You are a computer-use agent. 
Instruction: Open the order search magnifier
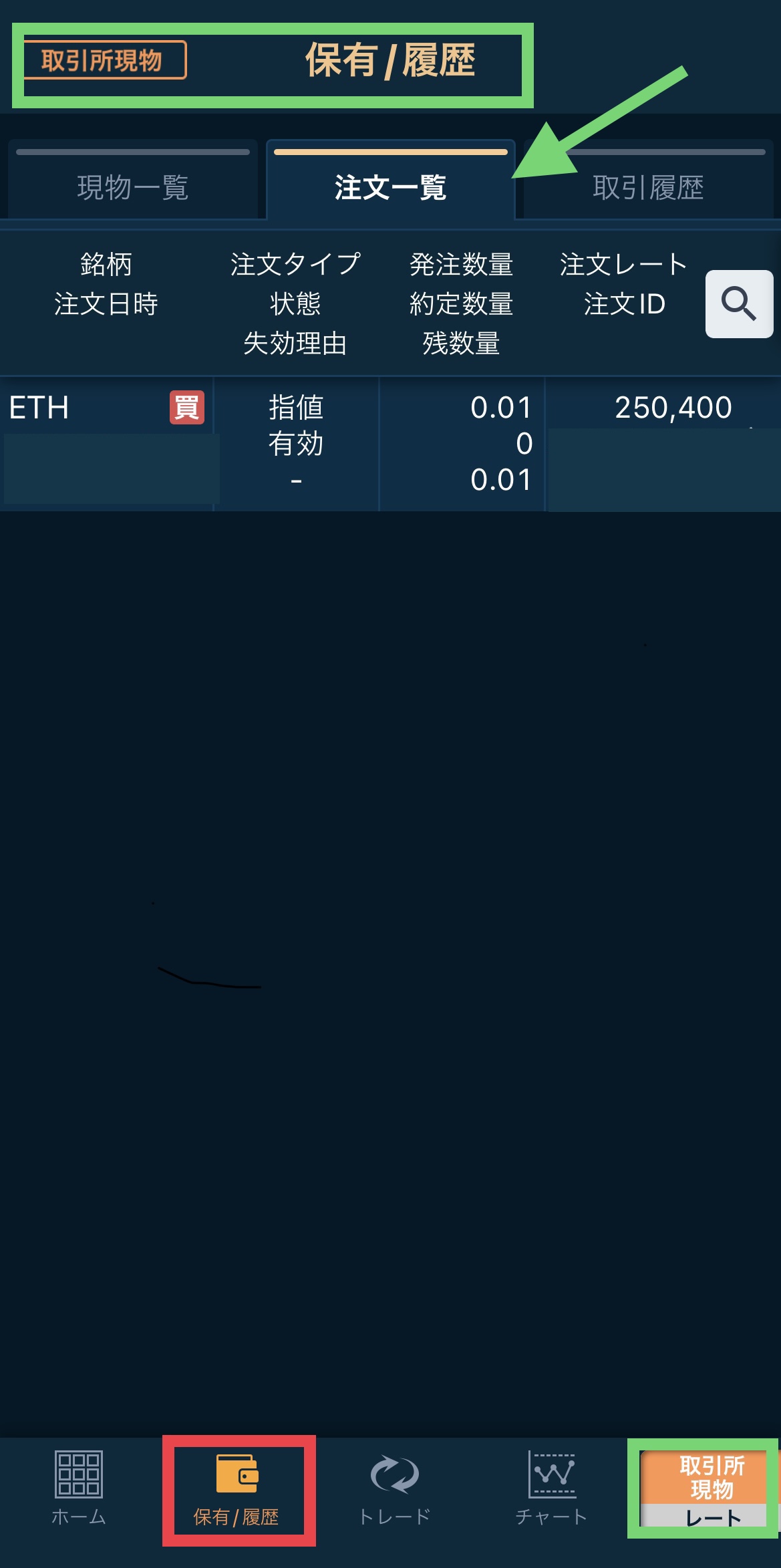point(739,304)
